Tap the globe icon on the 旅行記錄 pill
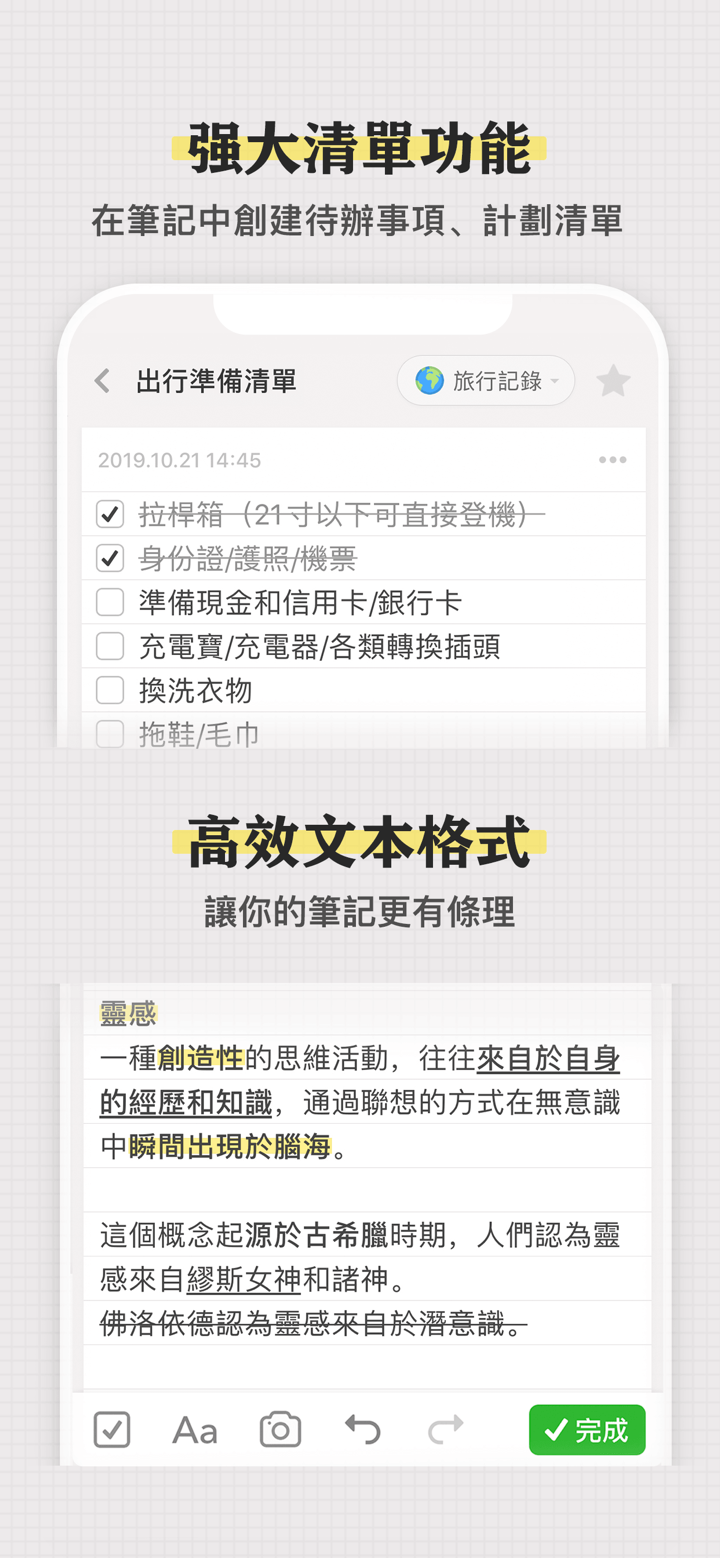Screen dimensions: 720x1558 [x=429, y=380]
